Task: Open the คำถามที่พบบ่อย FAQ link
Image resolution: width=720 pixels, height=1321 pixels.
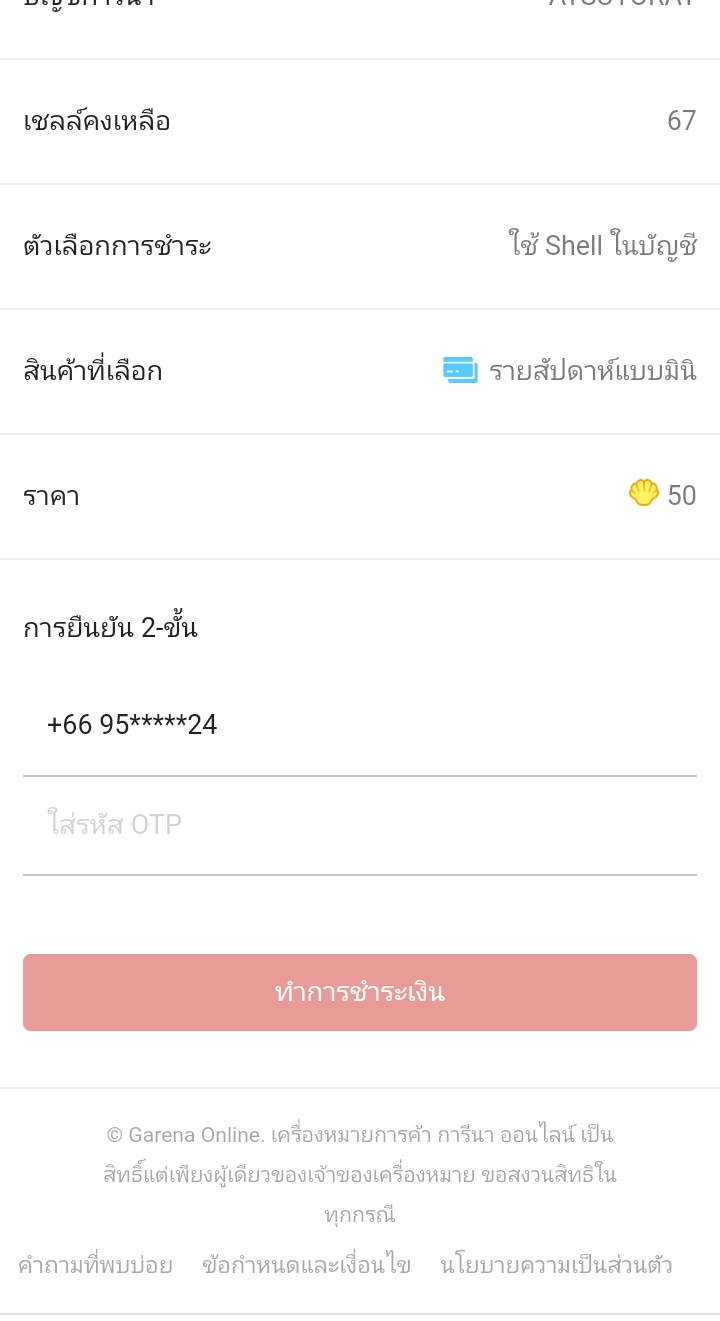Action: click(x=95, y=1265)
